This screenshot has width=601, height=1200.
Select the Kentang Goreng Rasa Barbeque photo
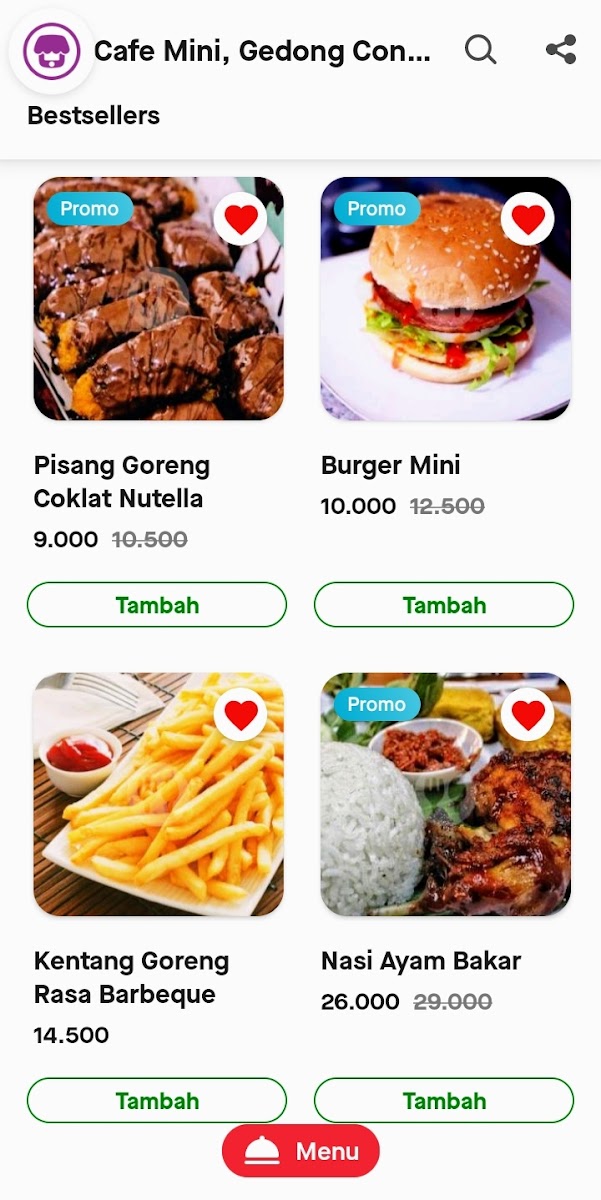(x=140, y=810)
